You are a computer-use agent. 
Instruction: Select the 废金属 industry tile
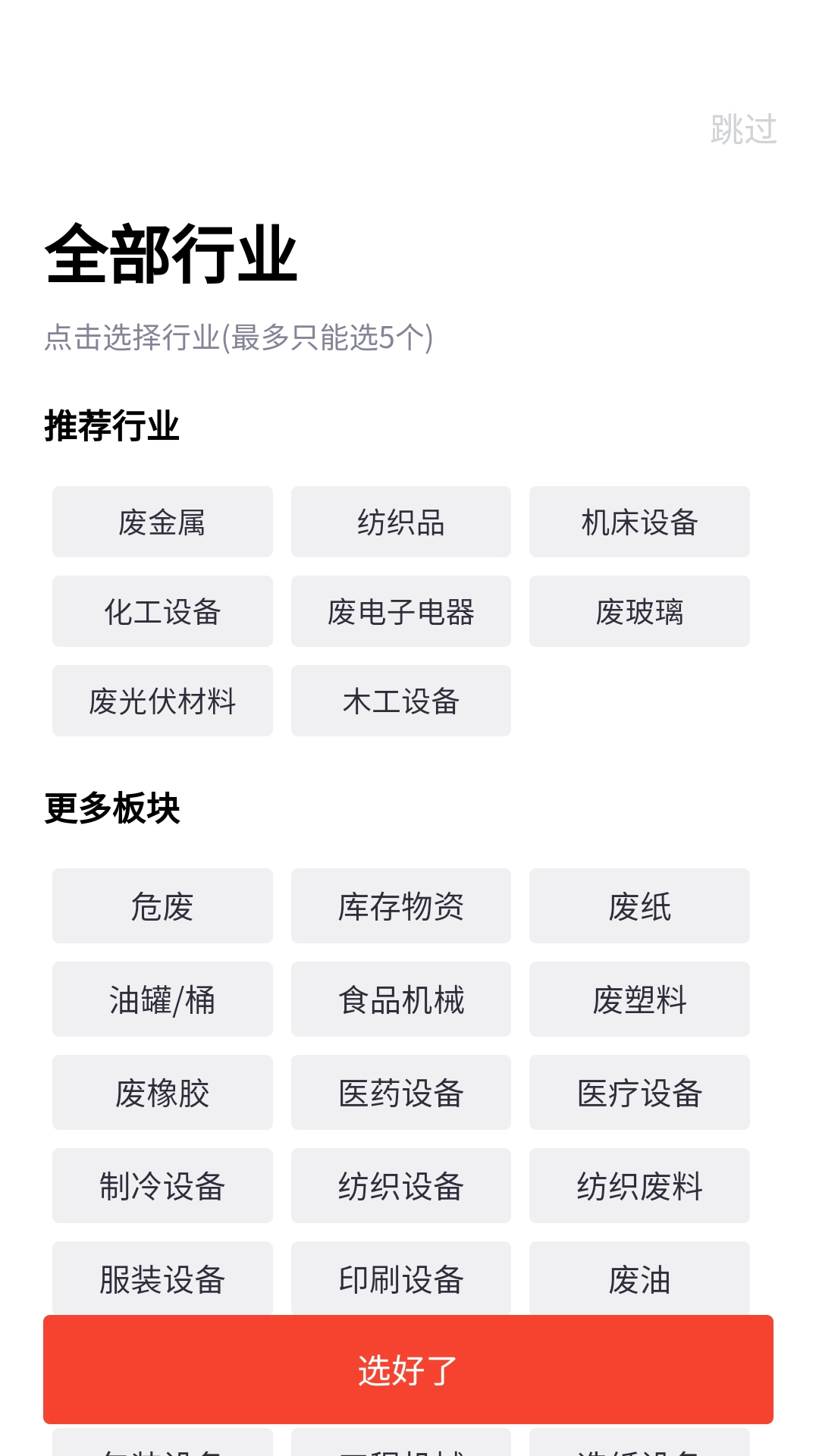[162, 522]
